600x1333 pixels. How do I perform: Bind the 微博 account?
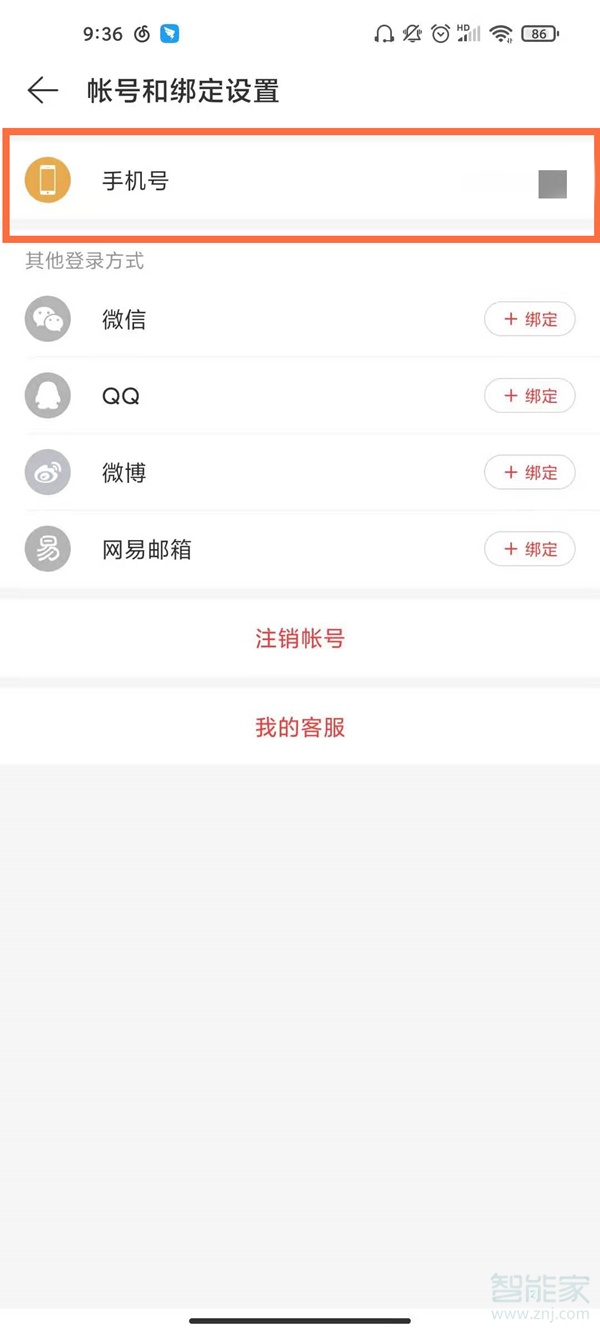[529, 472]
